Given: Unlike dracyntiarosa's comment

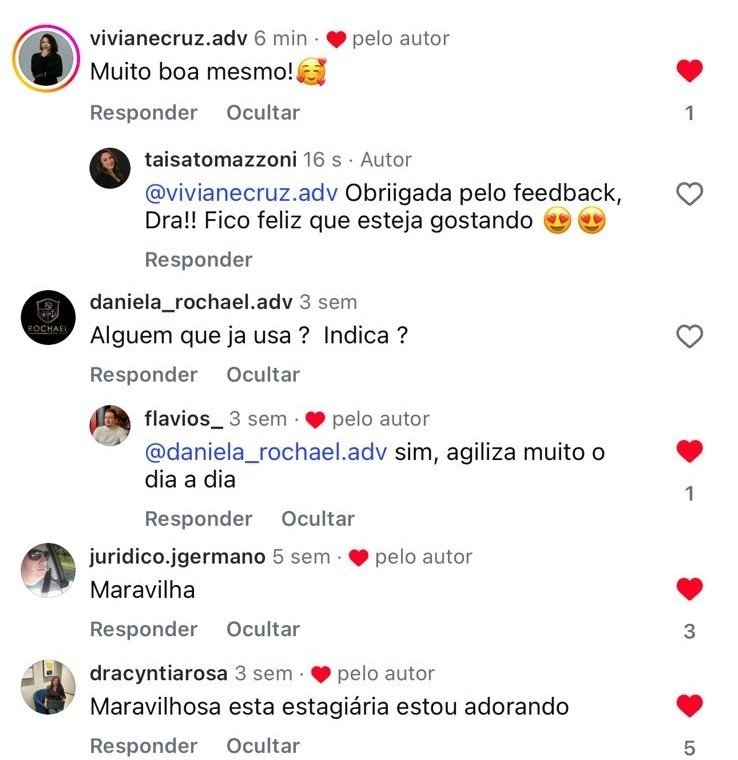Looking at the screenshot, I should 690,706.
